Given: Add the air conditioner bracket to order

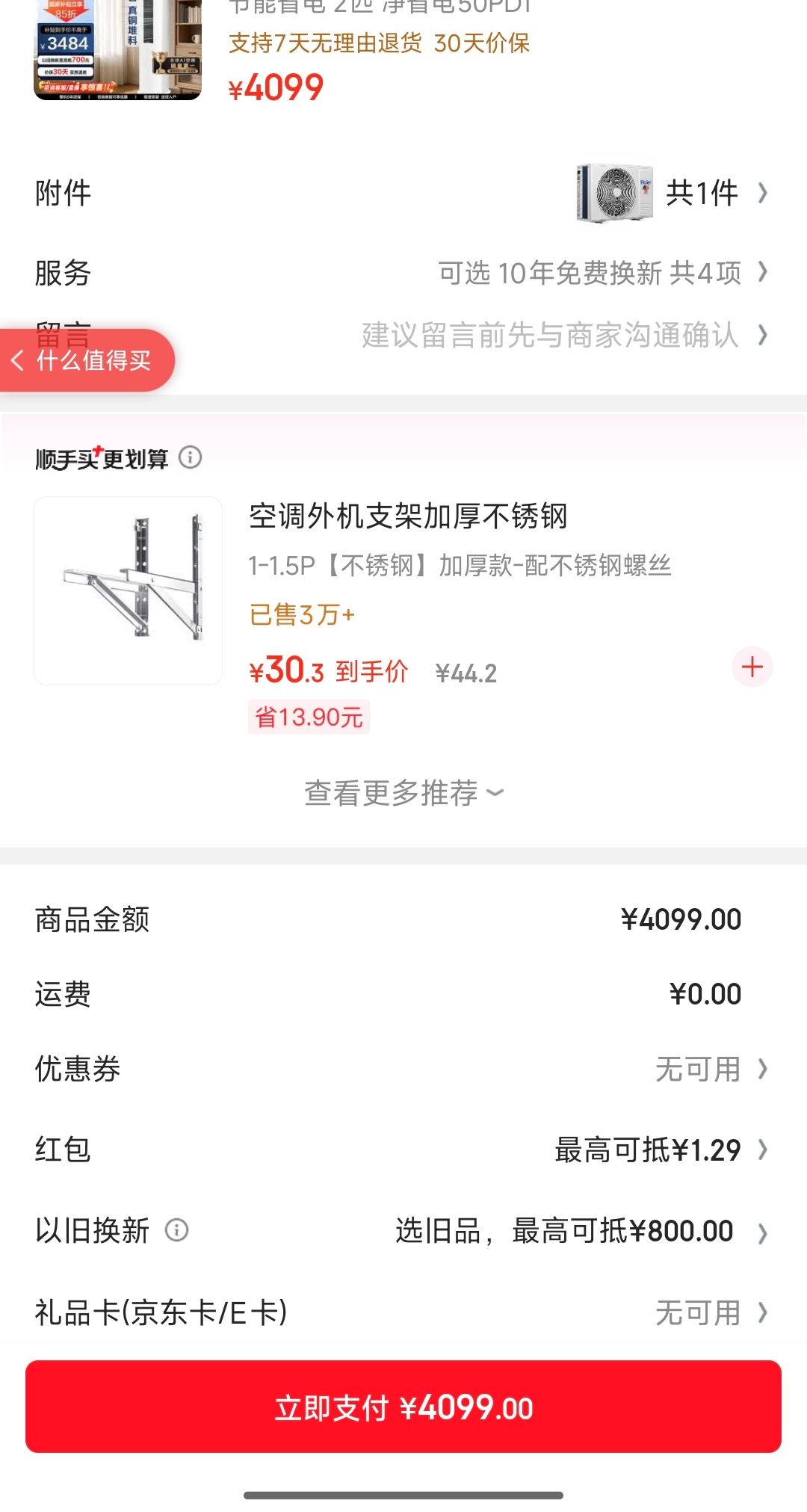Looking at the screenshot, I should click(752, 667).
